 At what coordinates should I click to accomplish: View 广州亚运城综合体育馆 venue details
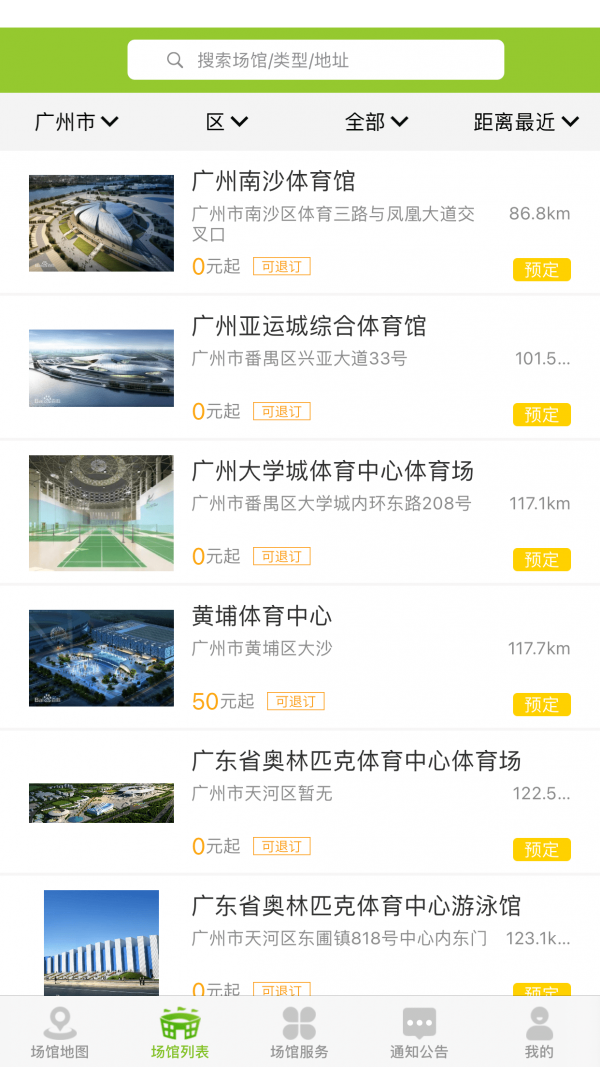pyautogui.click(x=308, y=327)
